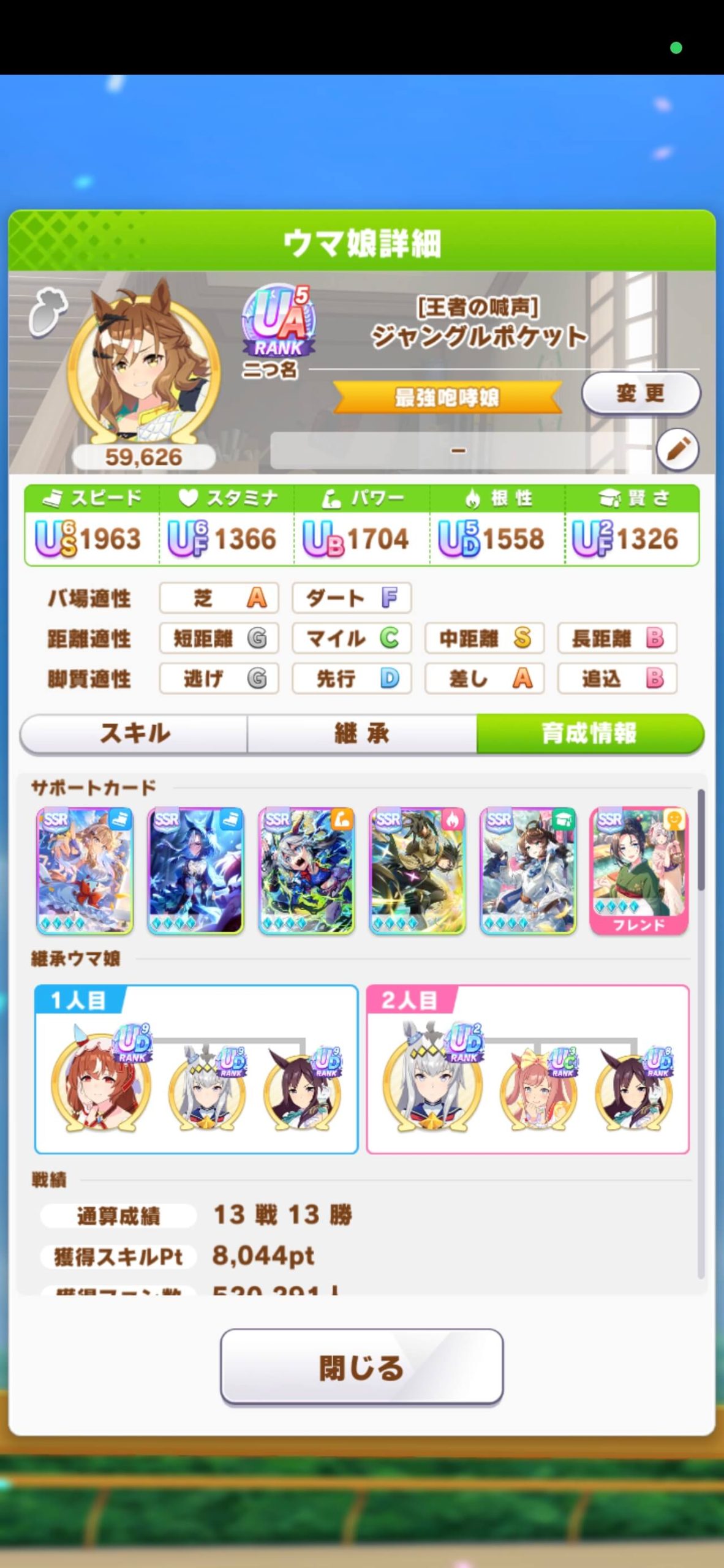
Task: Open the フレンド support card
Action: tap(639, 870)
